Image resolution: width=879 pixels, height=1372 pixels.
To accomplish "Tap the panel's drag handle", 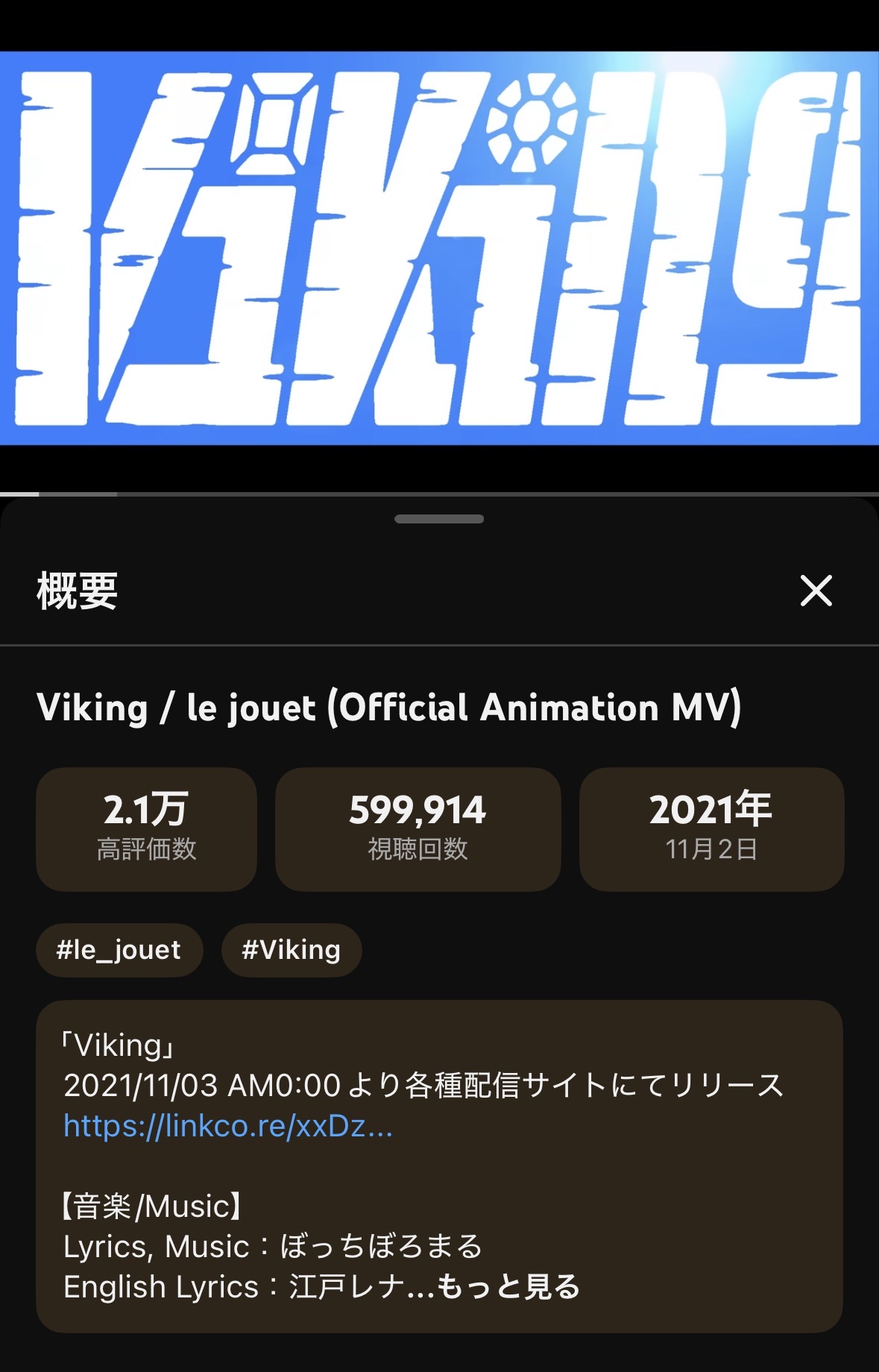I will (439, 519).
